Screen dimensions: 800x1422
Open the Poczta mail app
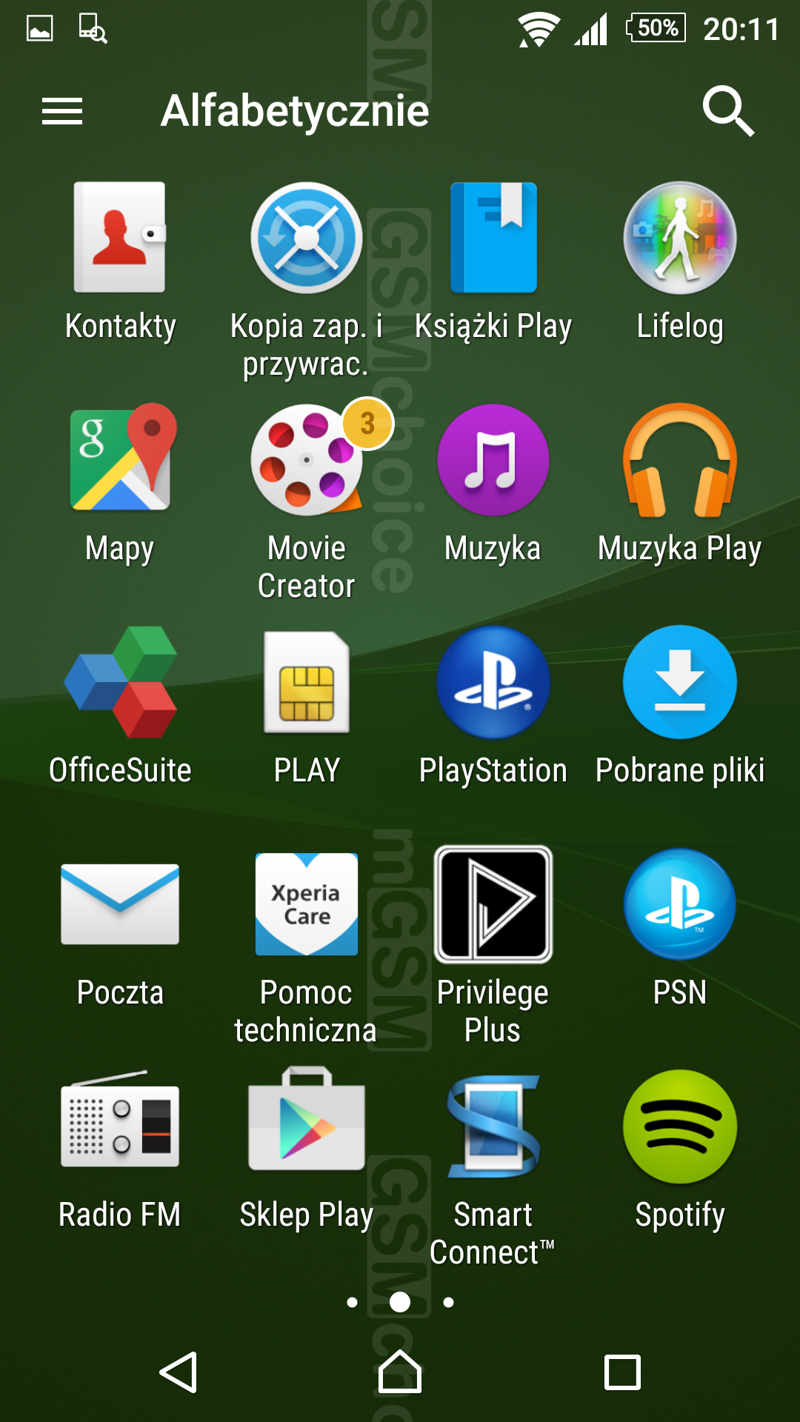click(x=120, y=904)
